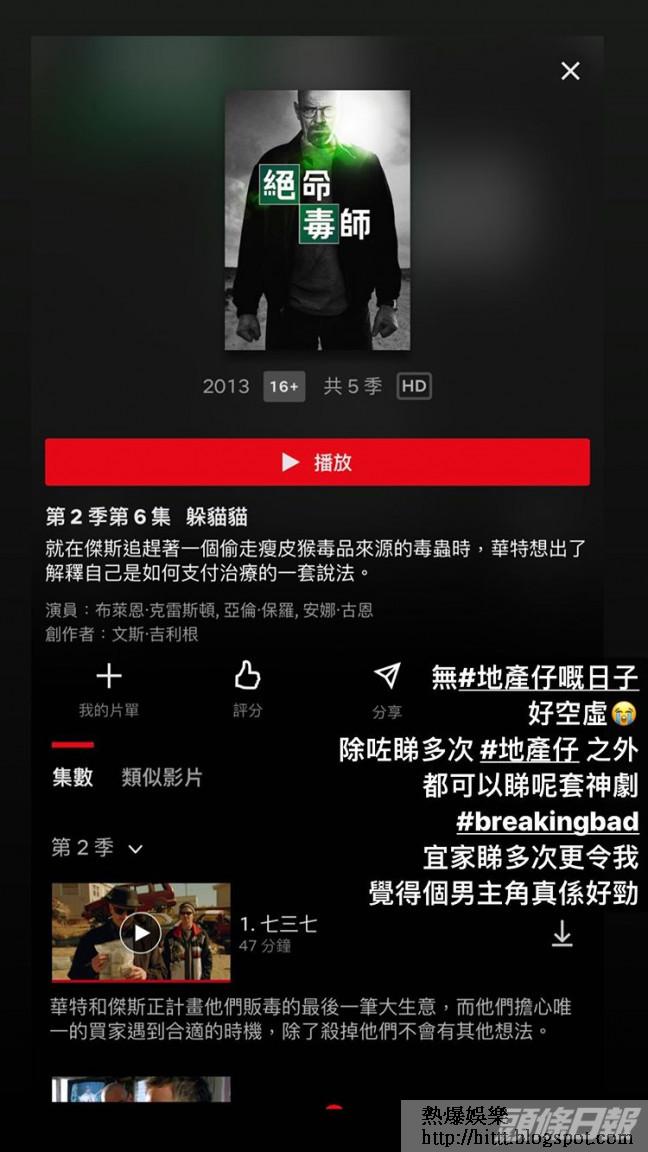
Task: Share the show via 分享 icon
Action: pos(387,689)
